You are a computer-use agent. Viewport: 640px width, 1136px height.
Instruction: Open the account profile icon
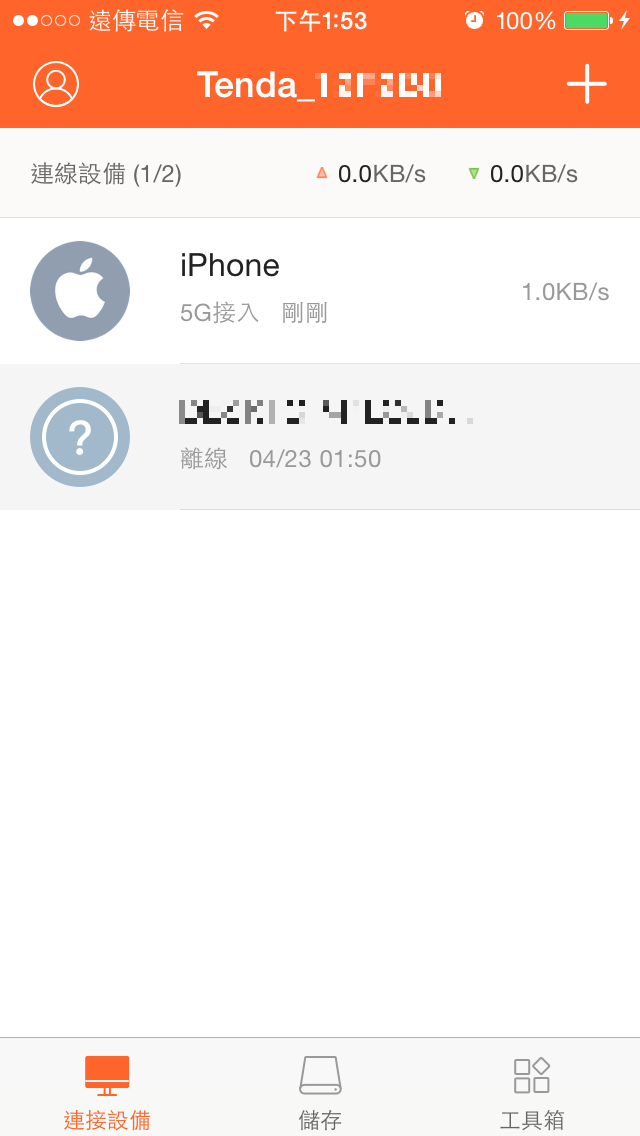pyautogui.click(x=56, y=84)
